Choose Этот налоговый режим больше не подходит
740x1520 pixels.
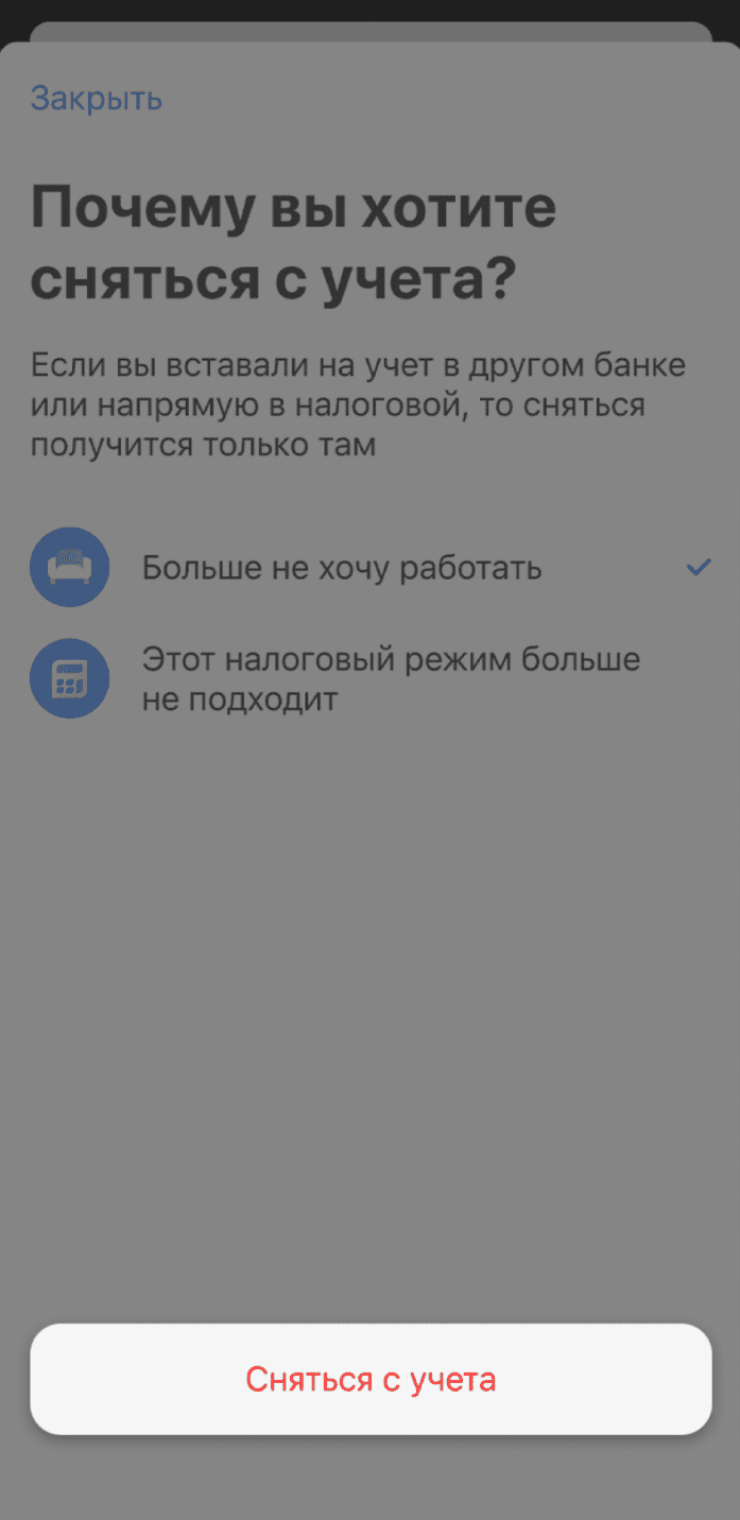tap(390, 679)
